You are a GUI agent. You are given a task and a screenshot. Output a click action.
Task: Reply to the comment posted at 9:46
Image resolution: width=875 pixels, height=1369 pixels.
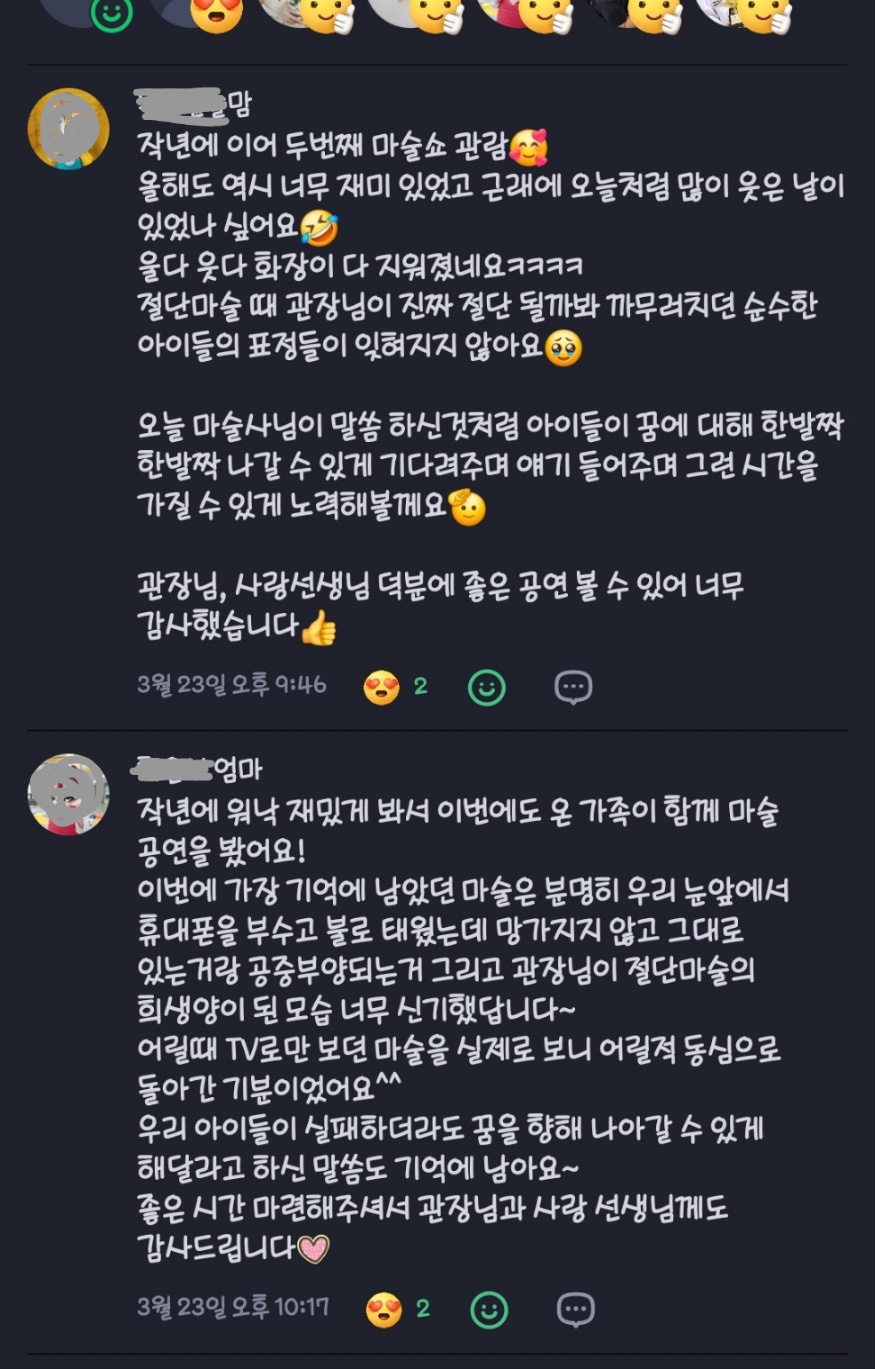(x=573, y=687)
